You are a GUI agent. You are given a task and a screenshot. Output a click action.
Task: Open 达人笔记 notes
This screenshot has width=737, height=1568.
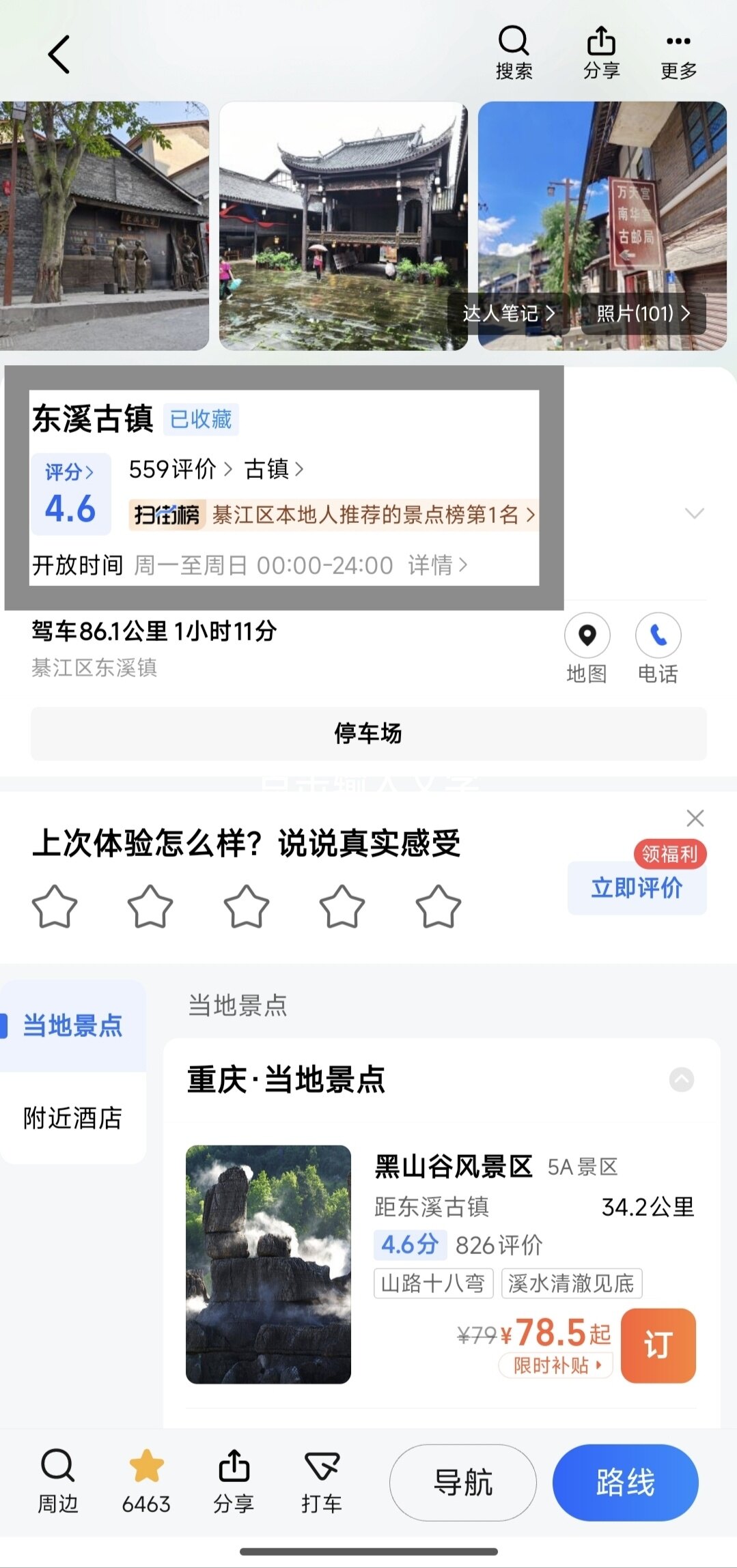508,313
